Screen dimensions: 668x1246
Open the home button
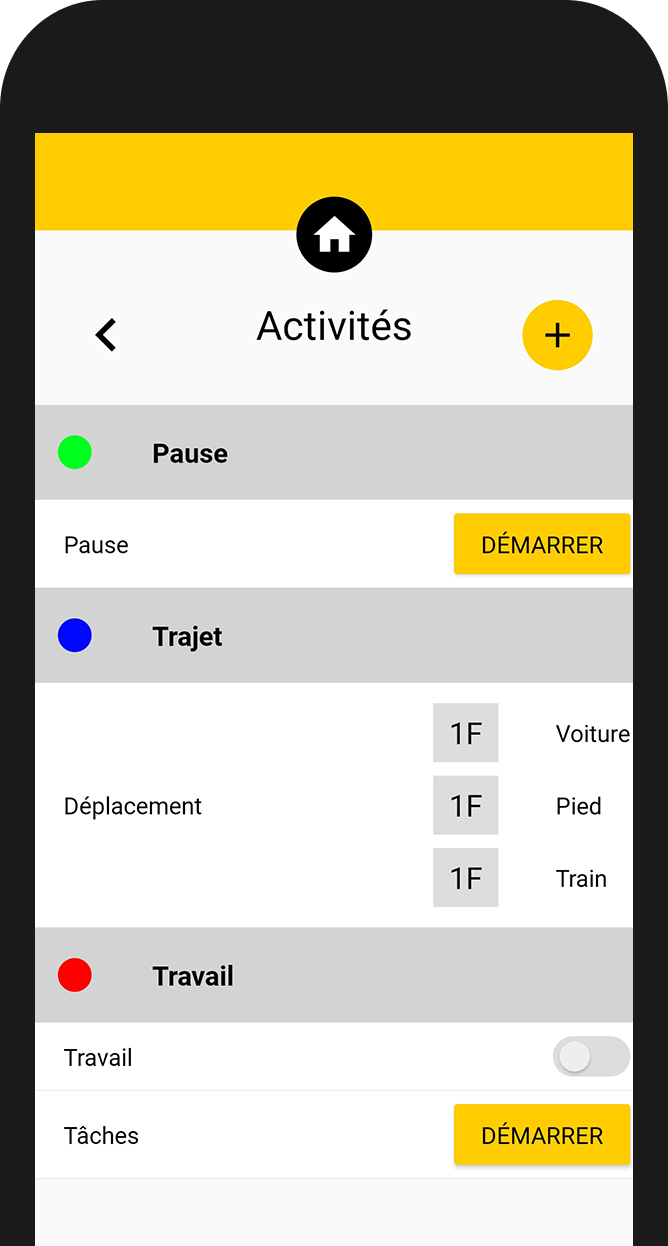point(334,236)
